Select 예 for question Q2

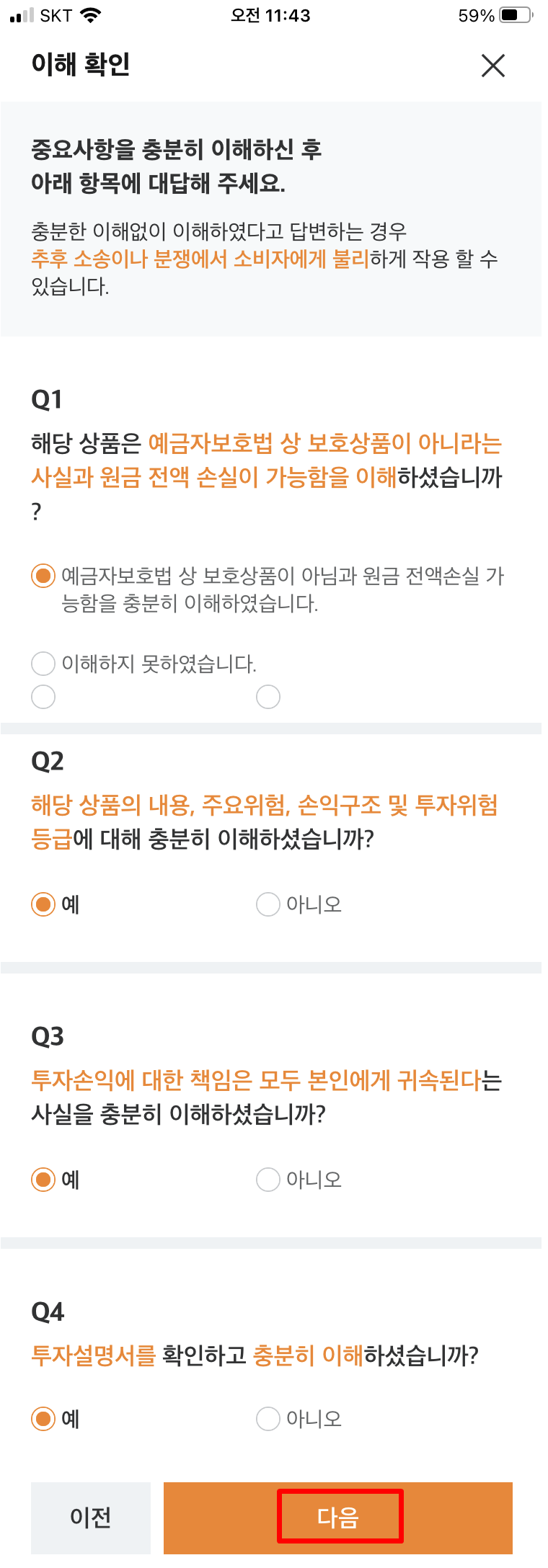click(x=43, y=904)
